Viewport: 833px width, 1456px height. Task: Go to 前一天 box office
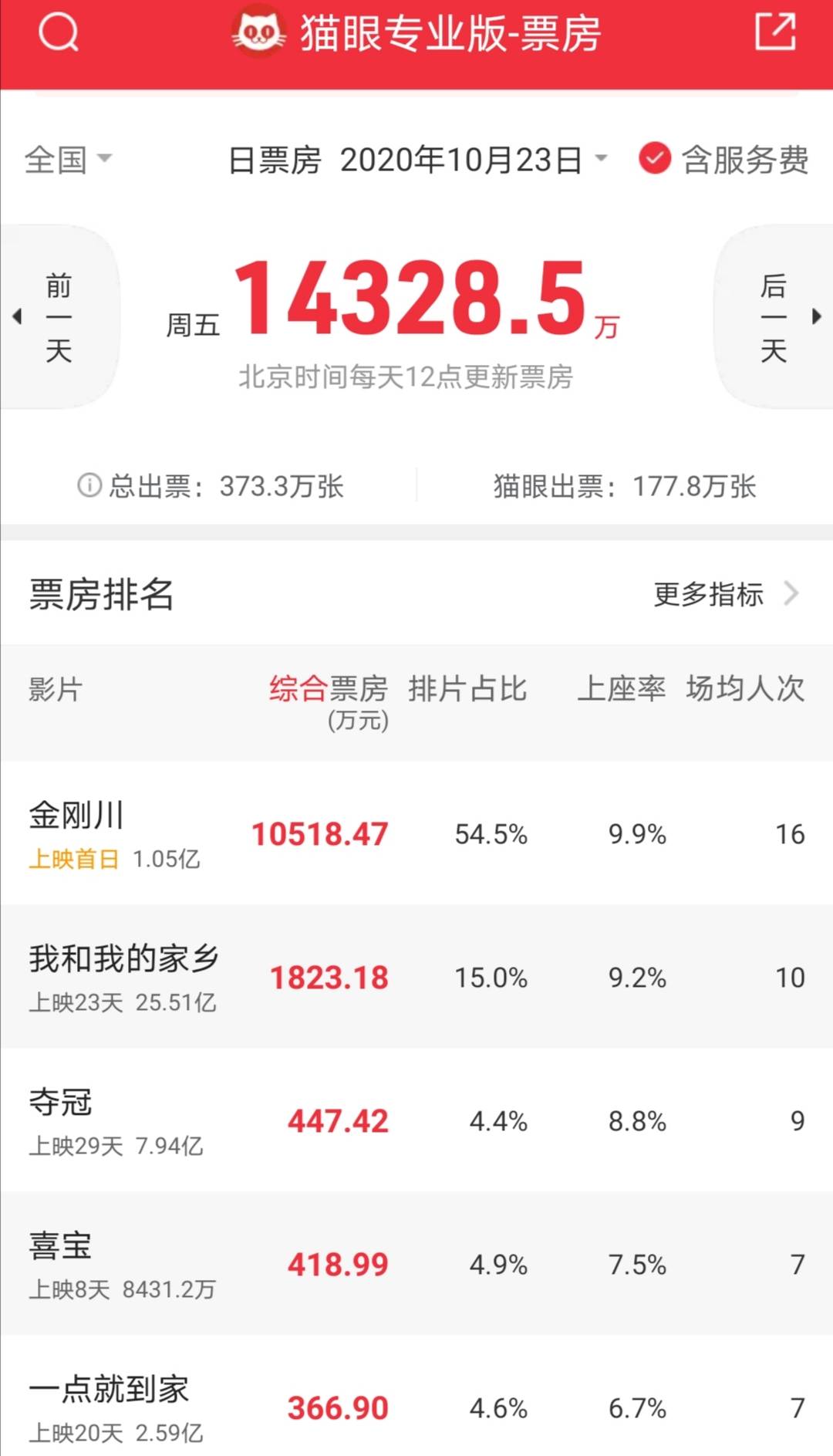pos(59,316)
